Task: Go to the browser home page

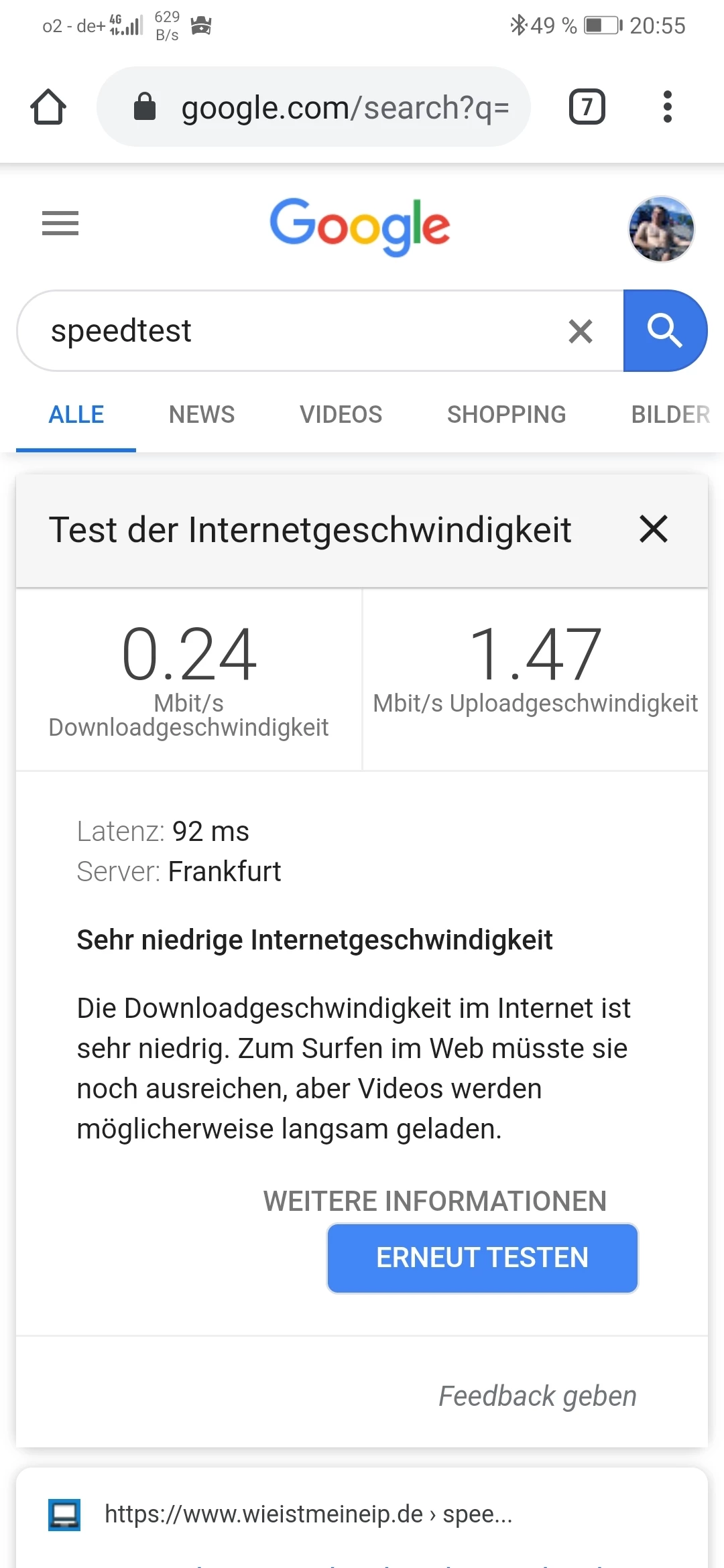Action: coord(48,107)
